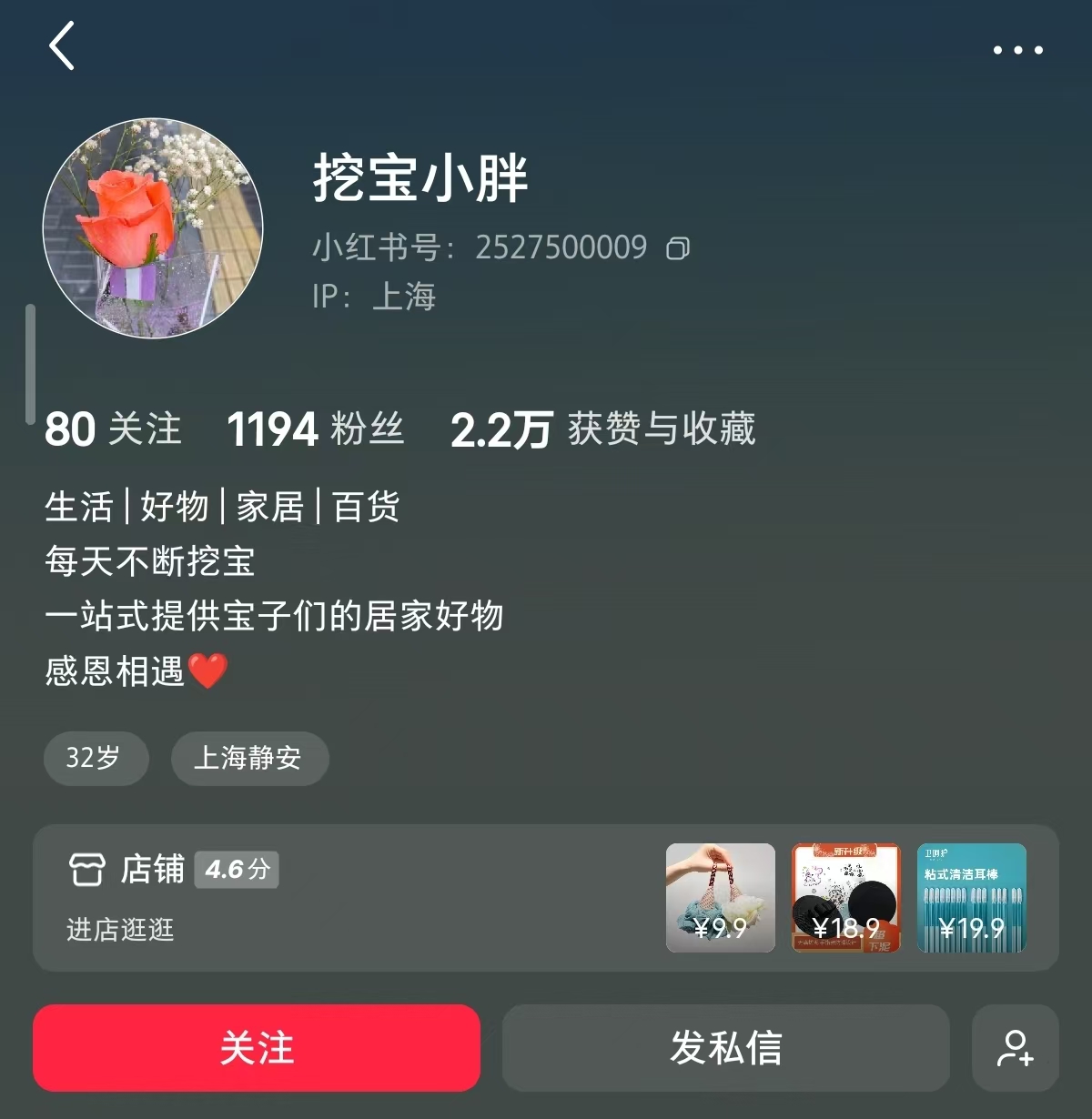Click 2.2万 获赞与收藏 stat
1092x1119 pixels.
[x=603, y=428]
